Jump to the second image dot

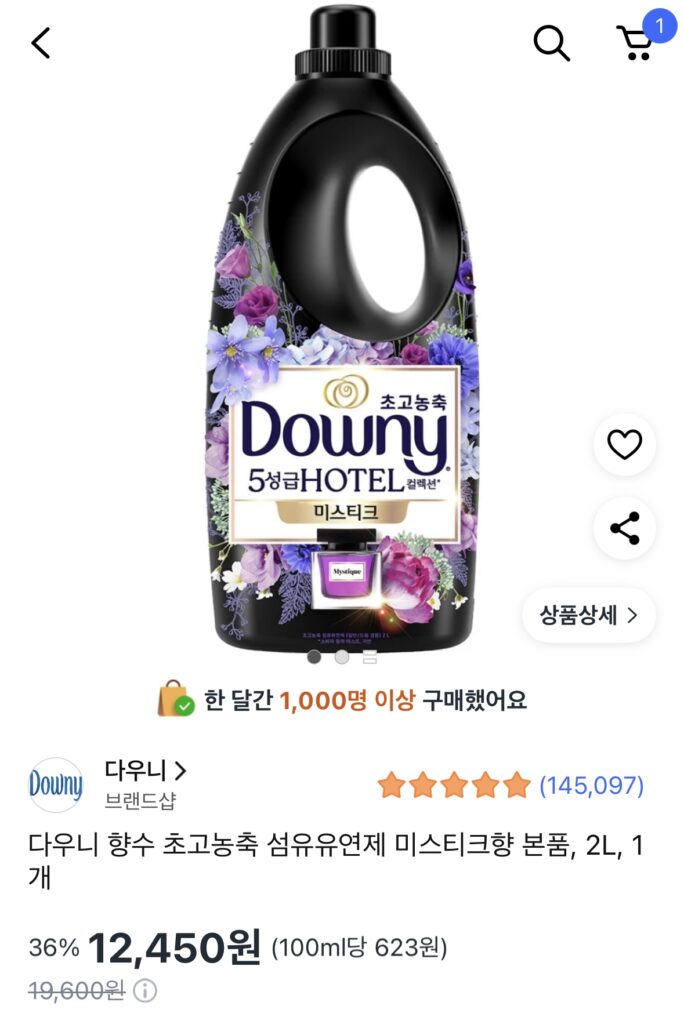click(342, 657)
